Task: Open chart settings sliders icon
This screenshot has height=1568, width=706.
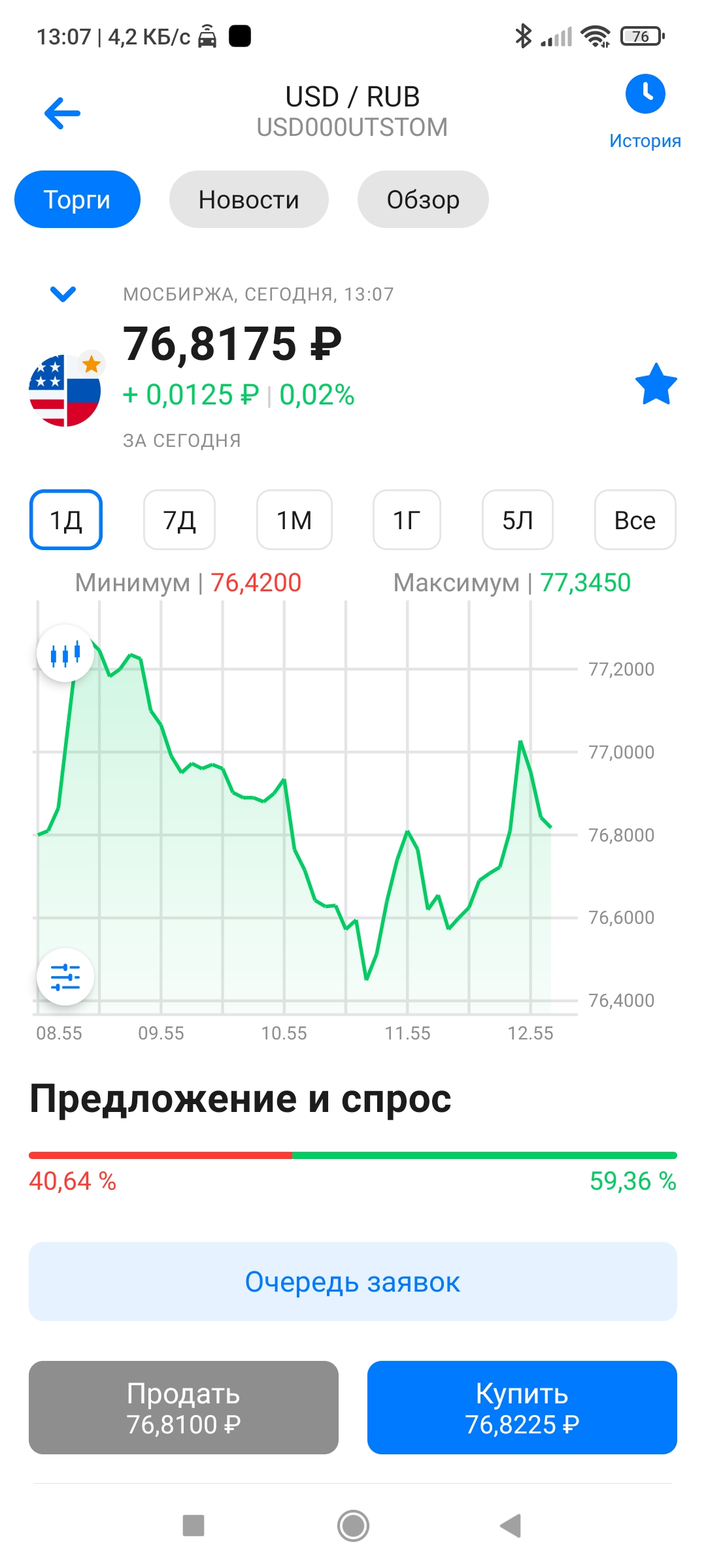Action: coord(65,977)
